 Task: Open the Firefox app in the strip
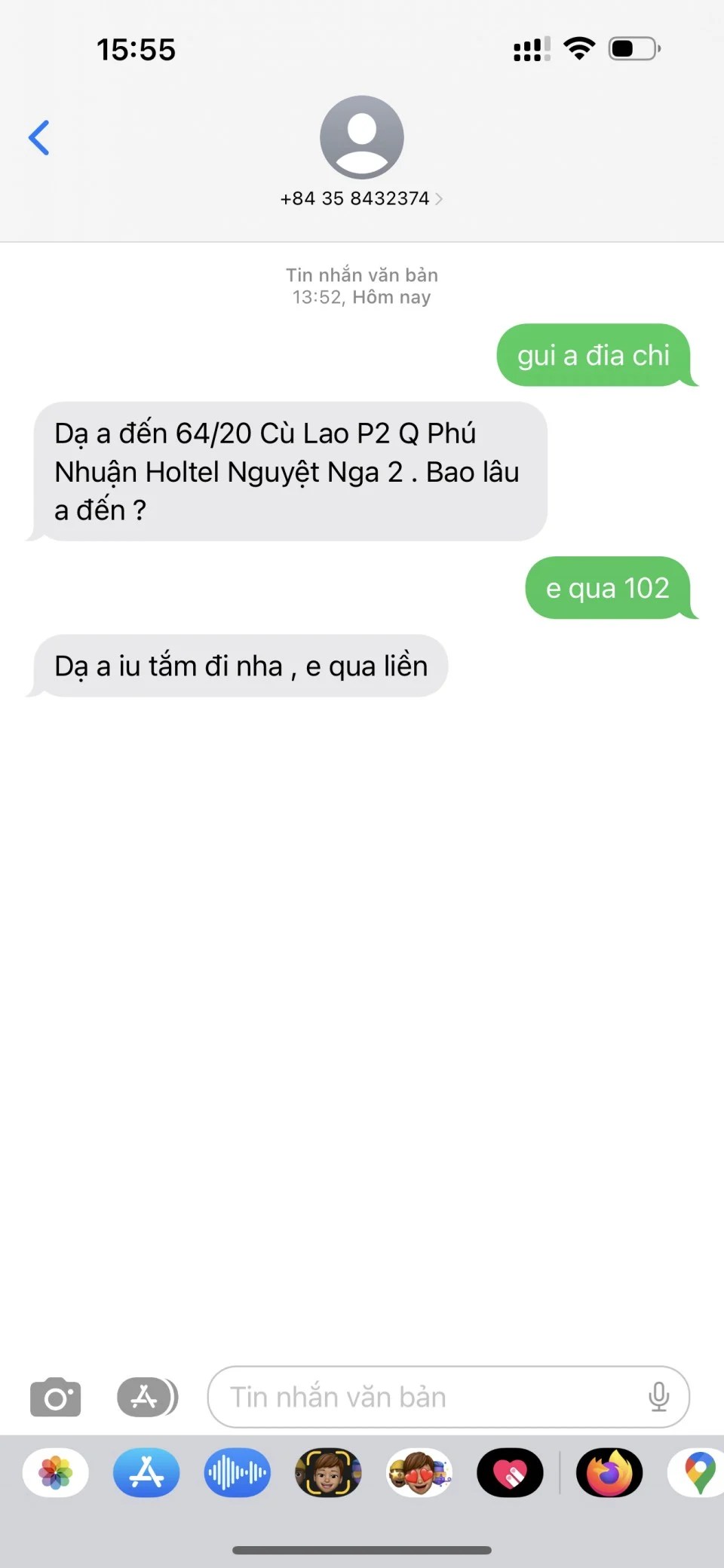click(x=609, y=1472)
